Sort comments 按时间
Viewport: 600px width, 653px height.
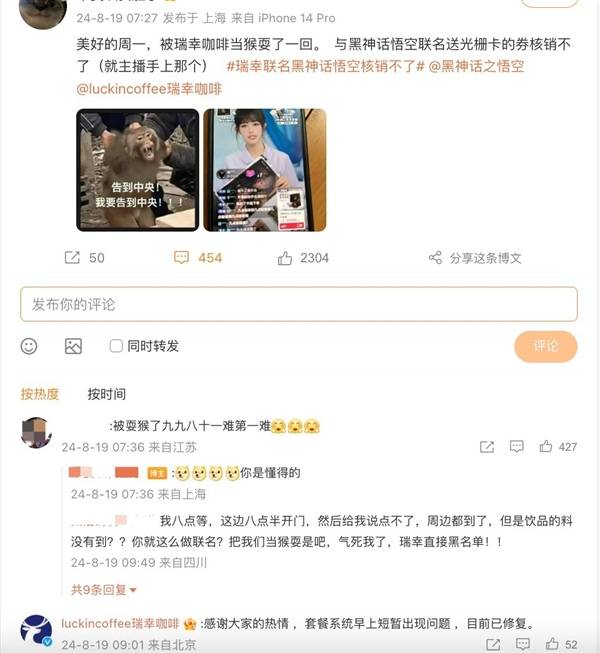106,394
